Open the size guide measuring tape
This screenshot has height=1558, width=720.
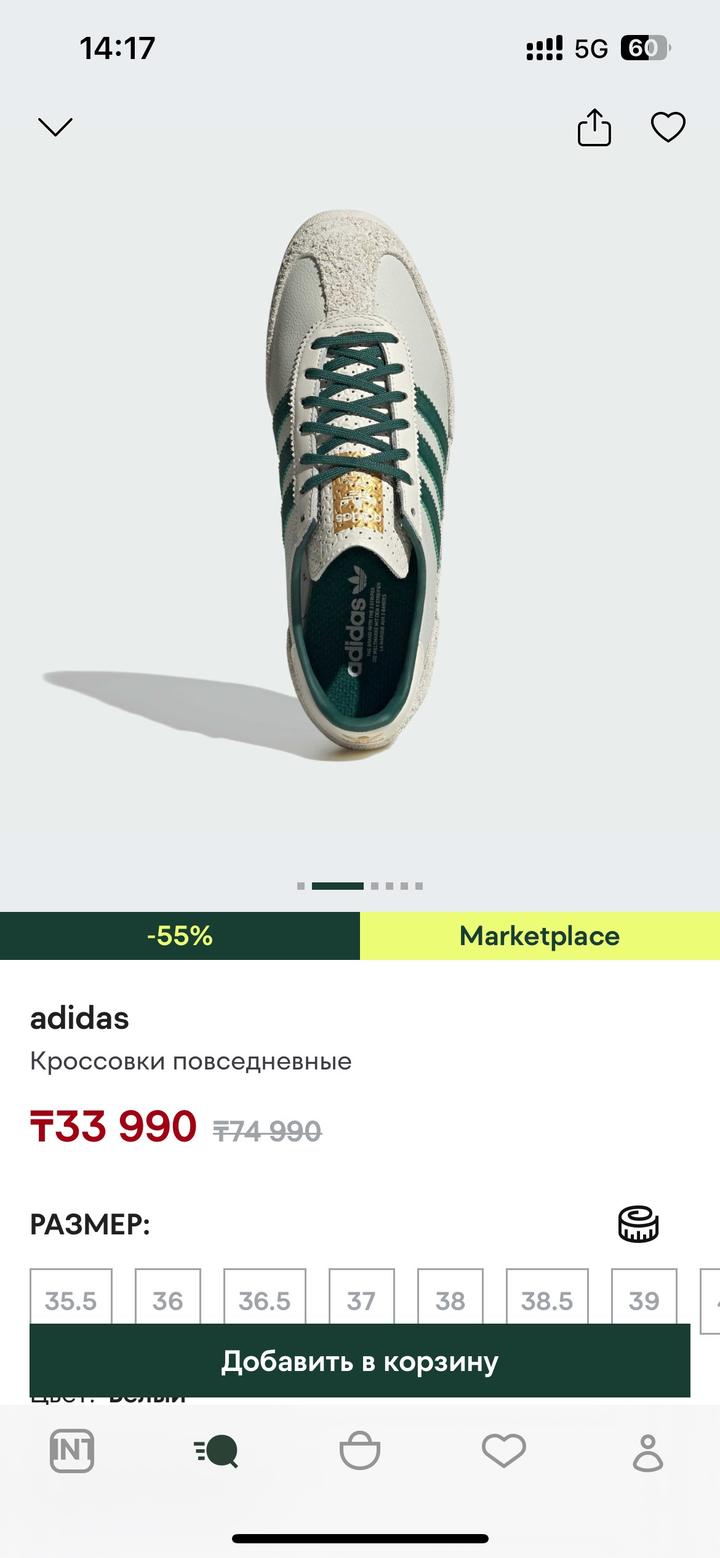[x=638, y=1224]
